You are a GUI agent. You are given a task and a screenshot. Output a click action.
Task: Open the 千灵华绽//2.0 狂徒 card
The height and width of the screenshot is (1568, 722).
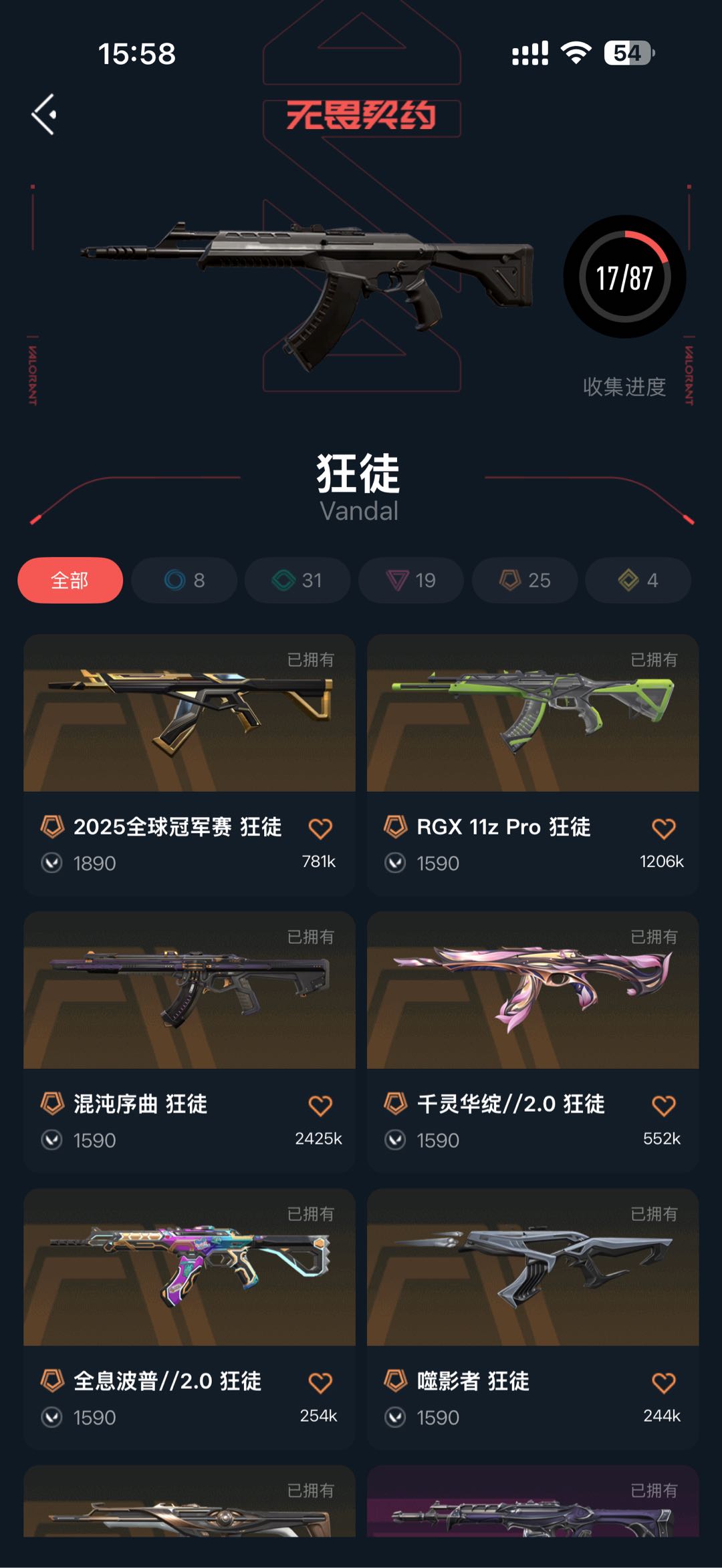(x=533, y=1042)
